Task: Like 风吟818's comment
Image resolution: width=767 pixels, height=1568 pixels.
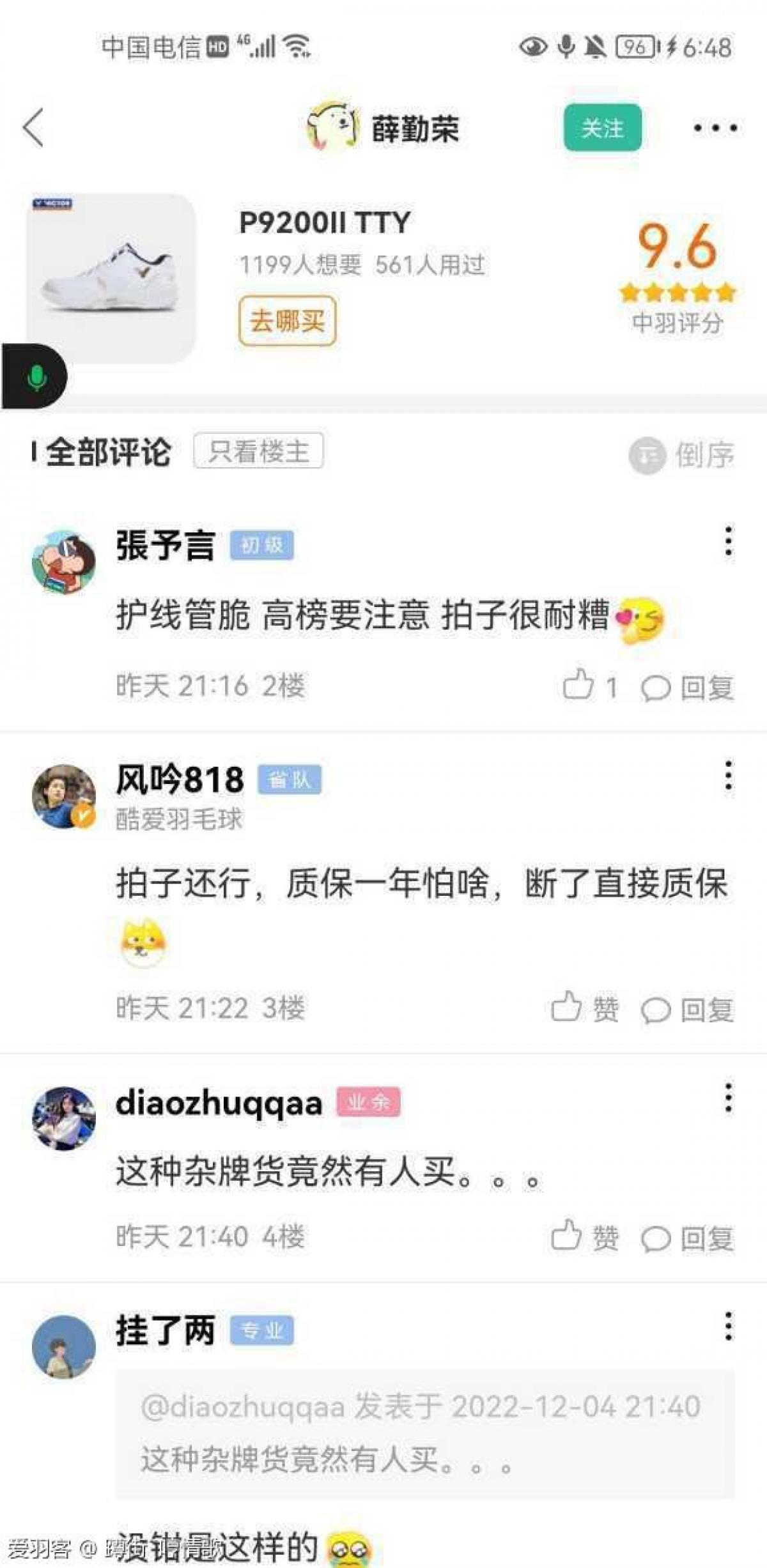Action: [584, 1009]
